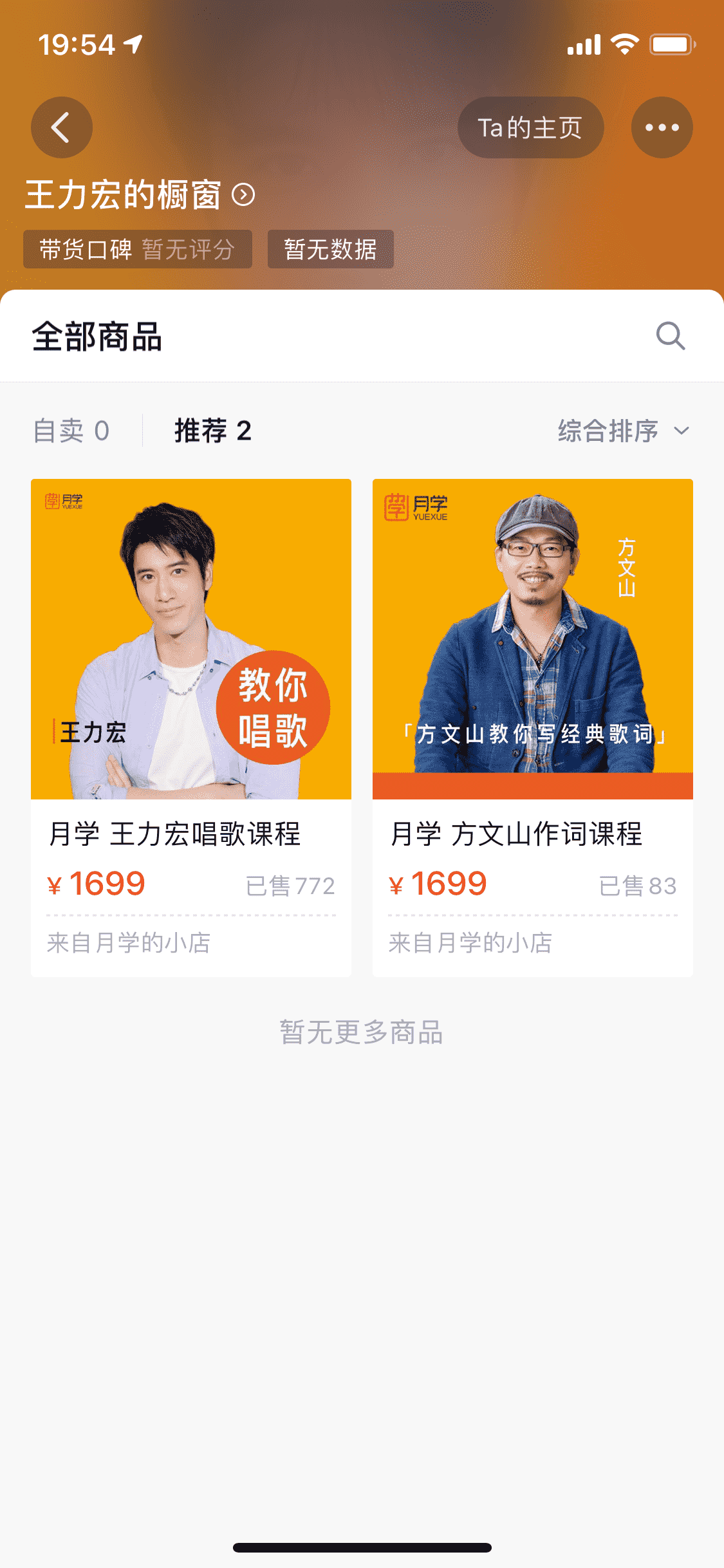Viewport: 724px width, 1568px height.
Task: Open 月学 方文山作词课程 product card
Action: pyautogui.click(x=533, y=727)
